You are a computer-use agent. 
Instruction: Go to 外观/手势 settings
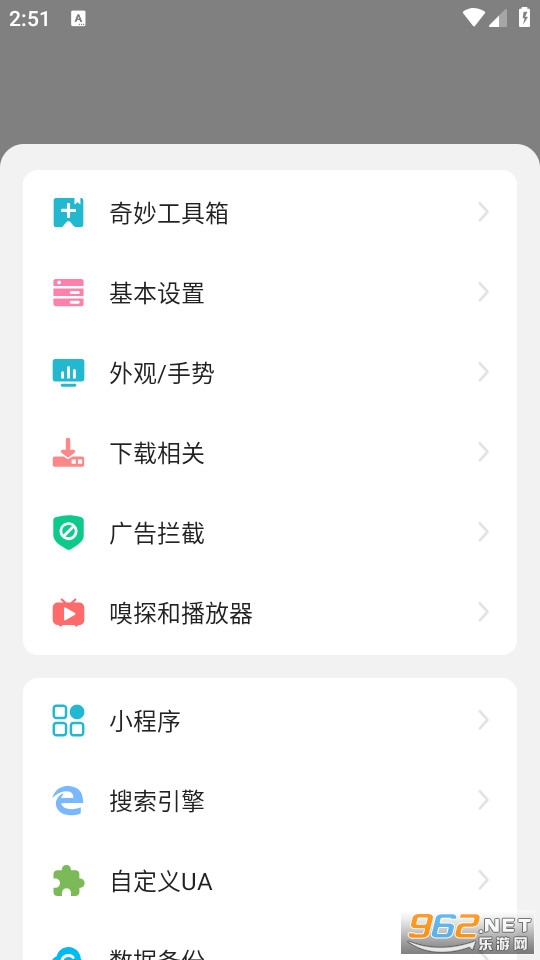(x=270, y=373)
